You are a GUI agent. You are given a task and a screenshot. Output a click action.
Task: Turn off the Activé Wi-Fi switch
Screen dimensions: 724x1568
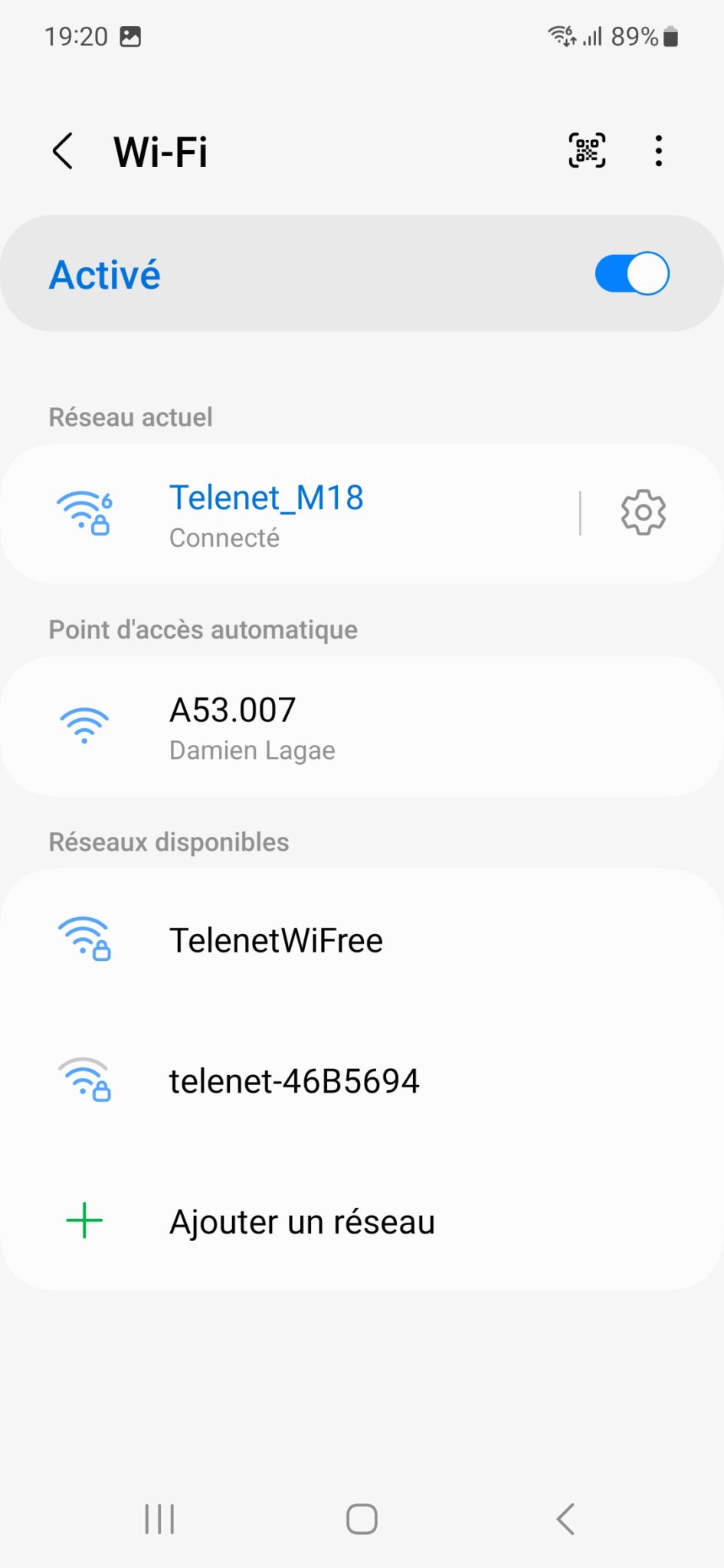632,273
